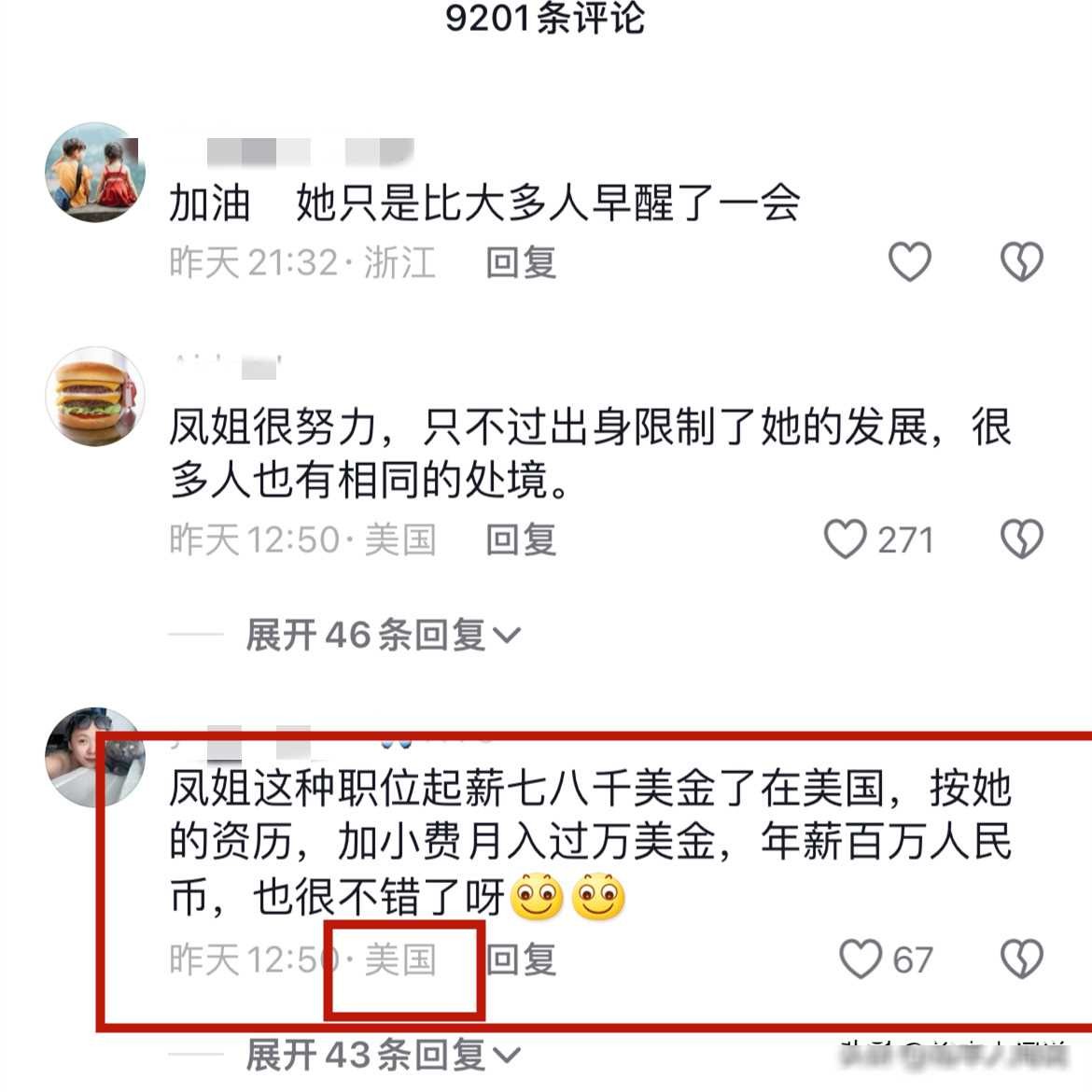The width and height of the screenshot is (1092, 1092).
Task: Open the hamburger avatar's profile
Action: tap(94, 397)
